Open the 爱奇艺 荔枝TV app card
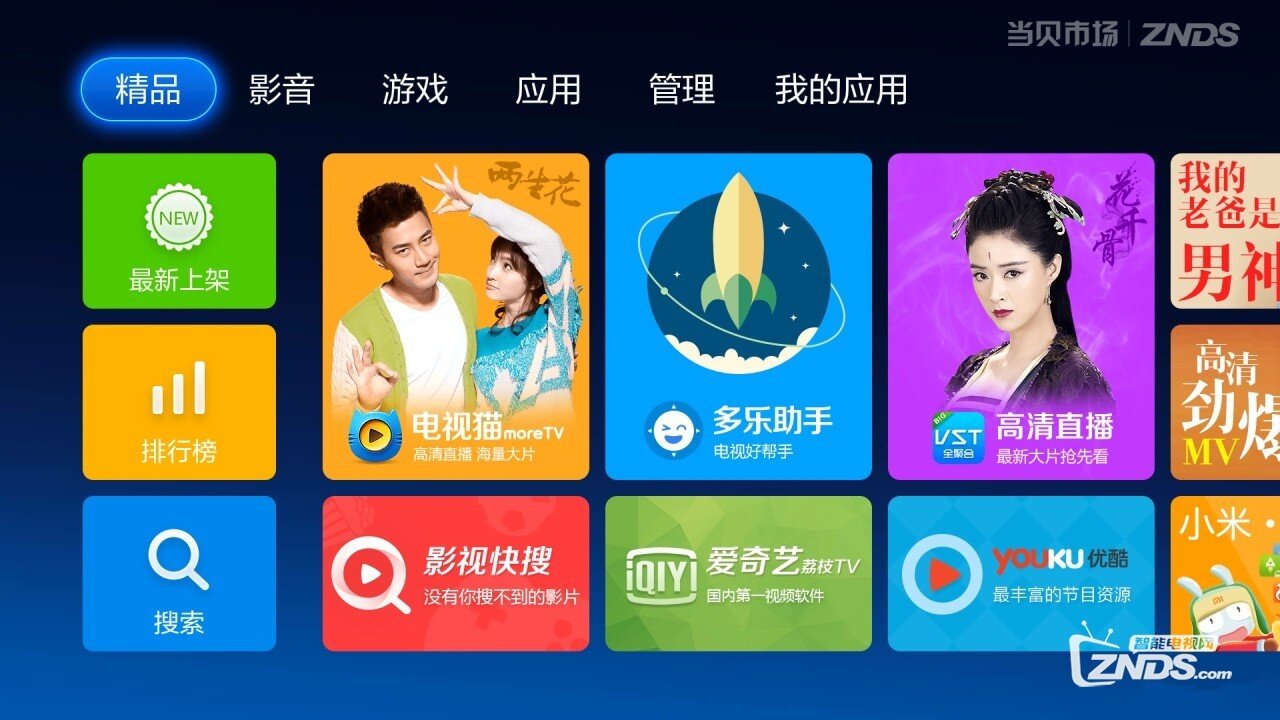Image resolution: width=1280 pixels, height=720 pixels. point(738,573)
